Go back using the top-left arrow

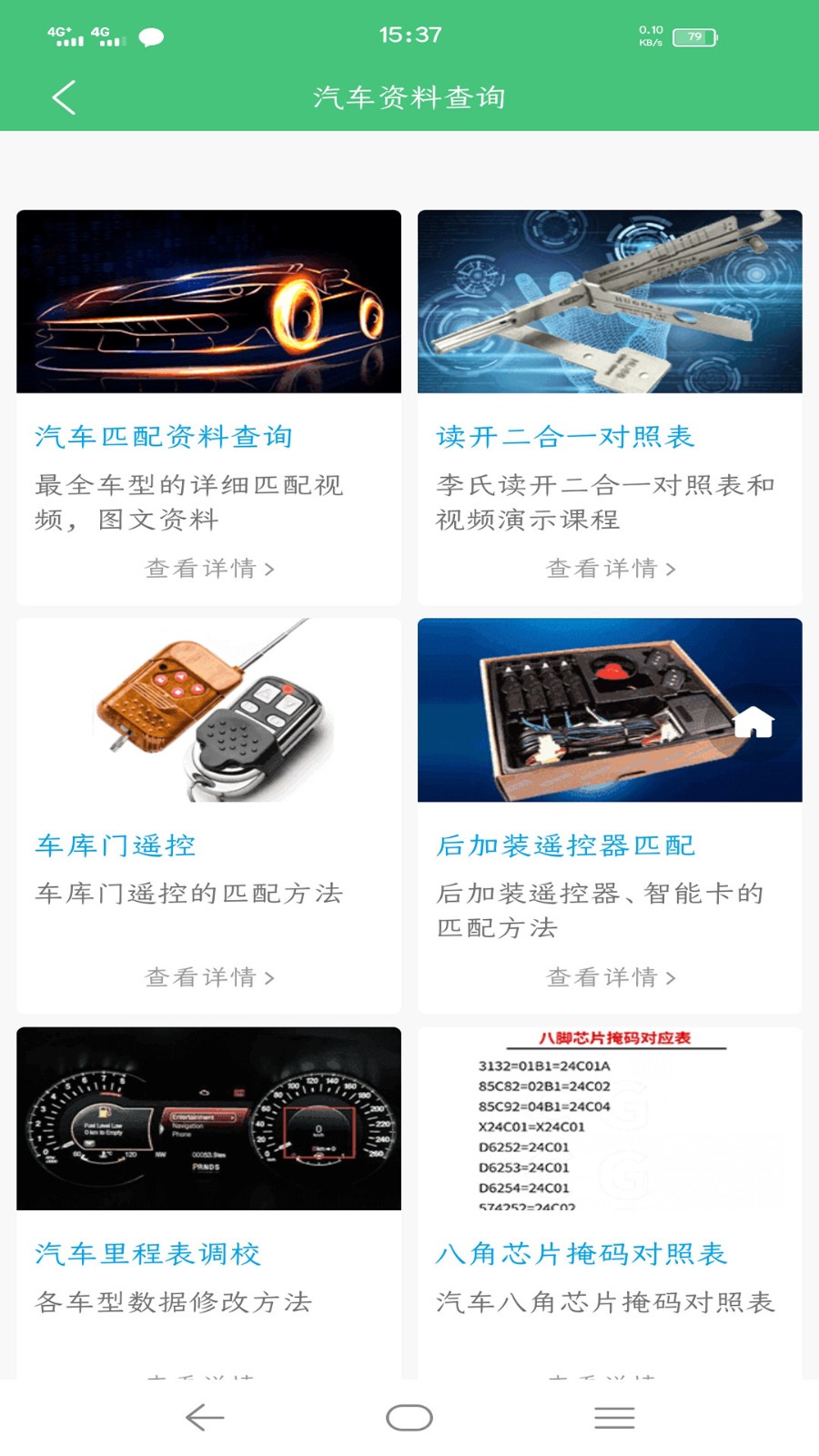pyautogui.click(x=64, y=97)
